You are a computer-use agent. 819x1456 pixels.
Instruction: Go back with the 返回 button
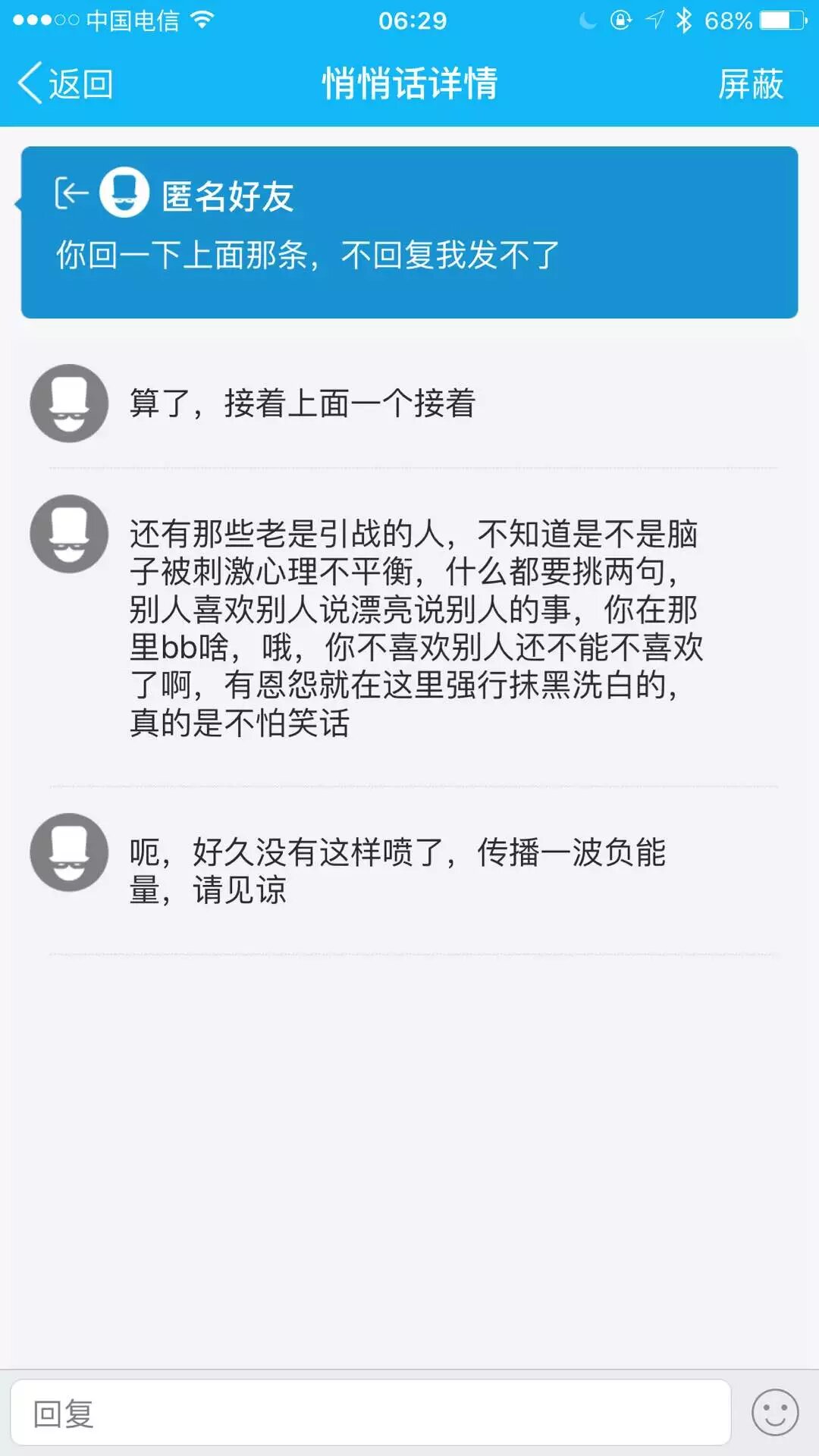pos(66,83)
